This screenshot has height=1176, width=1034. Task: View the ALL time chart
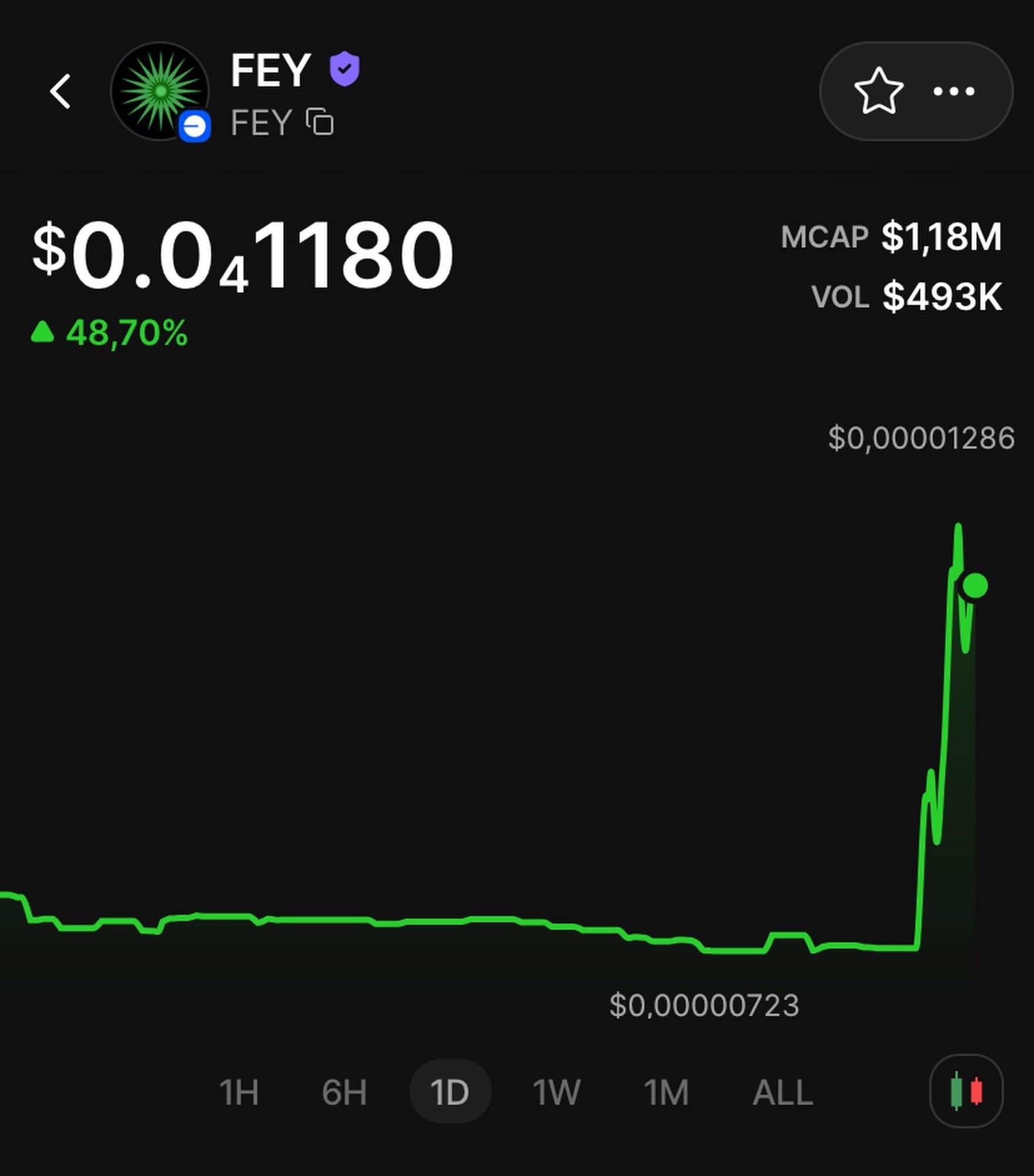(782, 1093)
